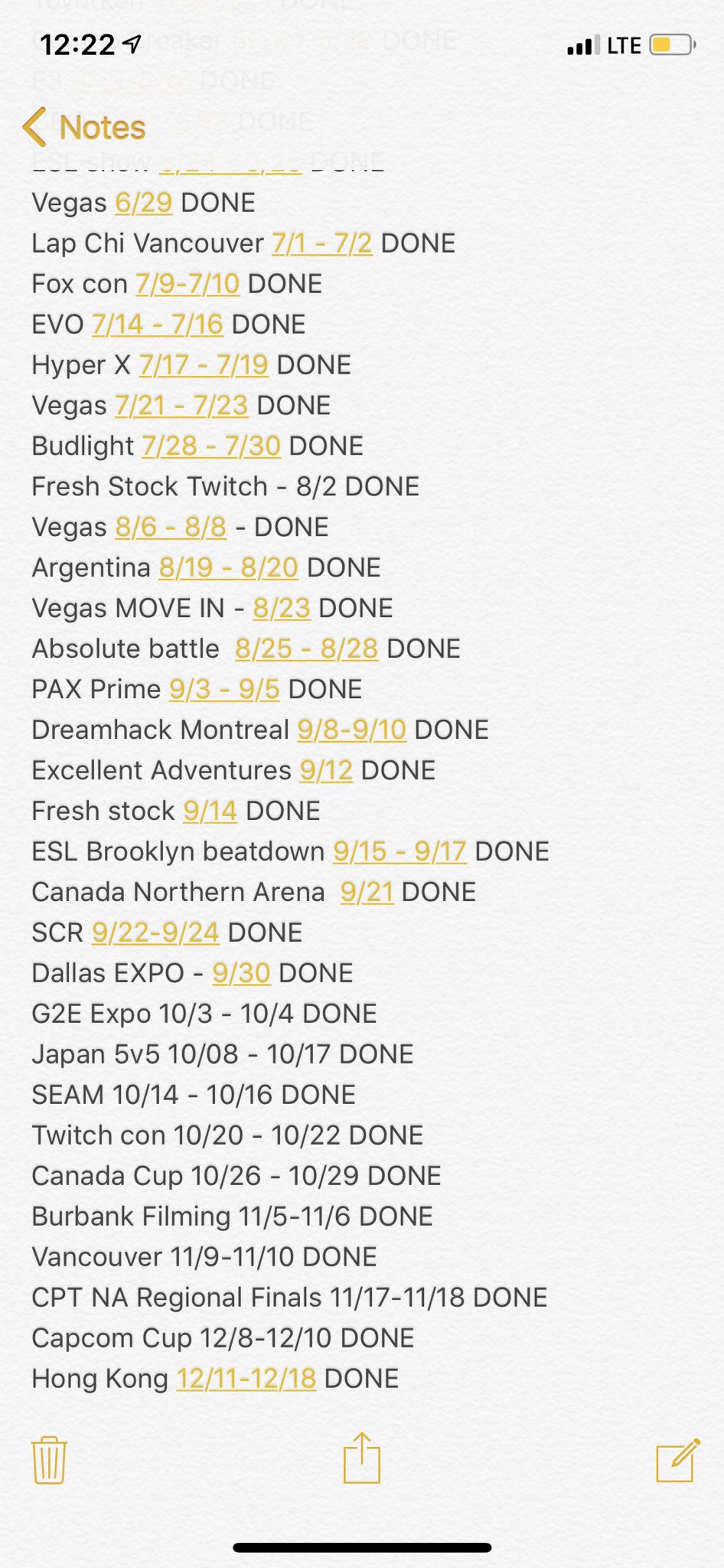Tap the Excellent Adventures 9/12 date link
The height and width of the screenshot is (1568, 724).
point(326,771)
